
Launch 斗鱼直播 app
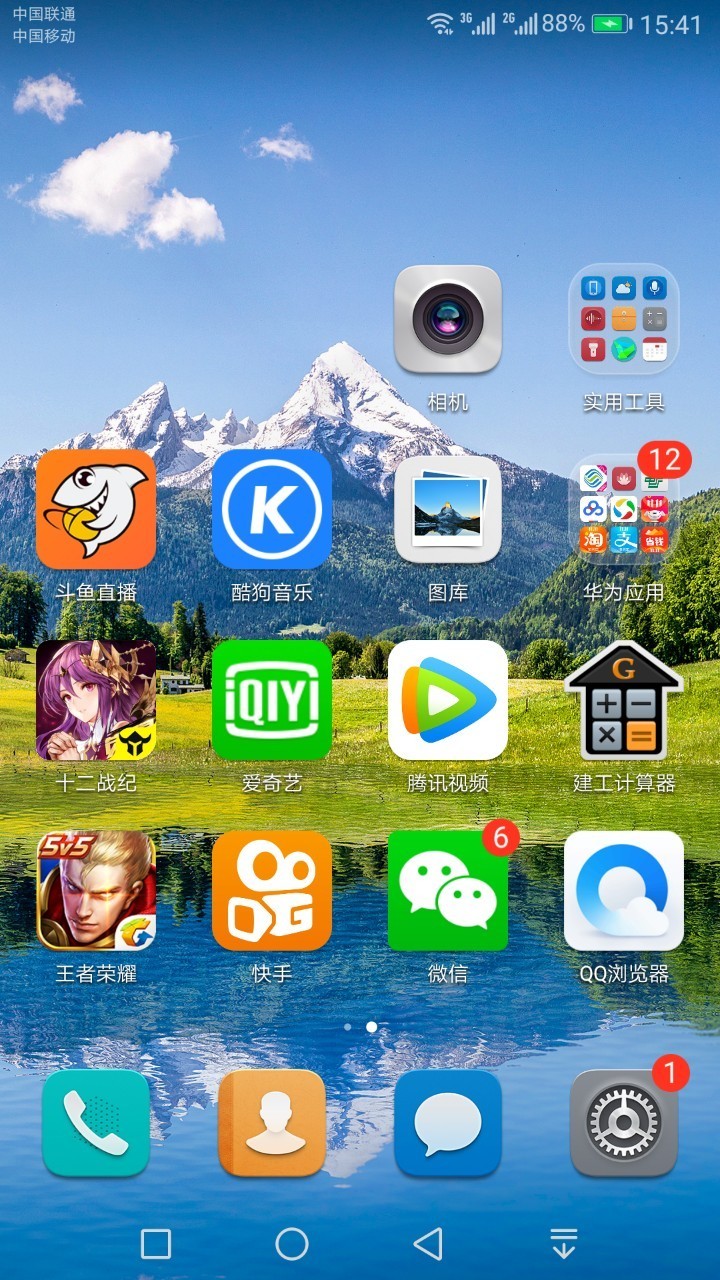click(96, 509)
